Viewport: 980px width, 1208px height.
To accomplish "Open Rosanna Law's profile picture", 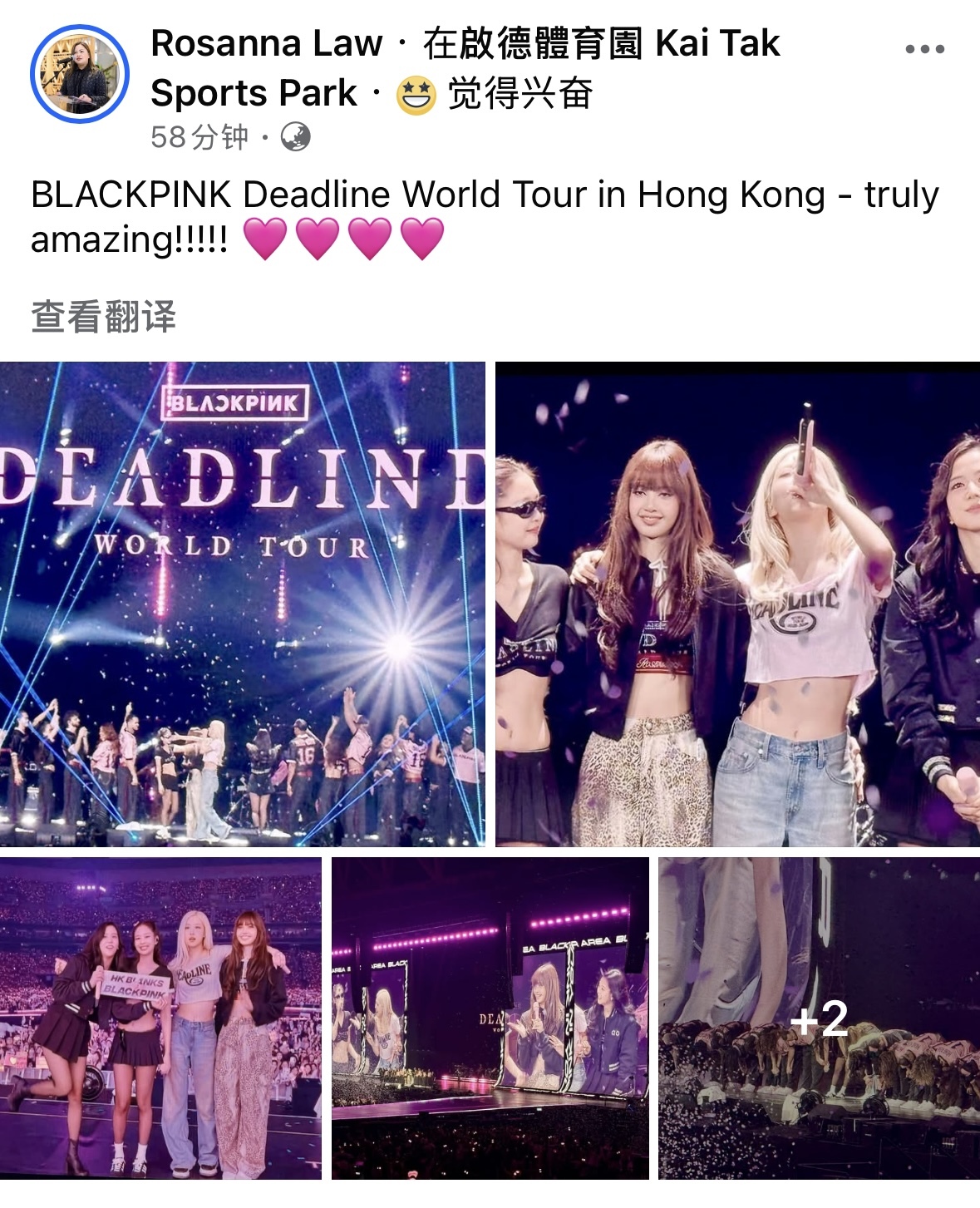I will tap(80, 74).
